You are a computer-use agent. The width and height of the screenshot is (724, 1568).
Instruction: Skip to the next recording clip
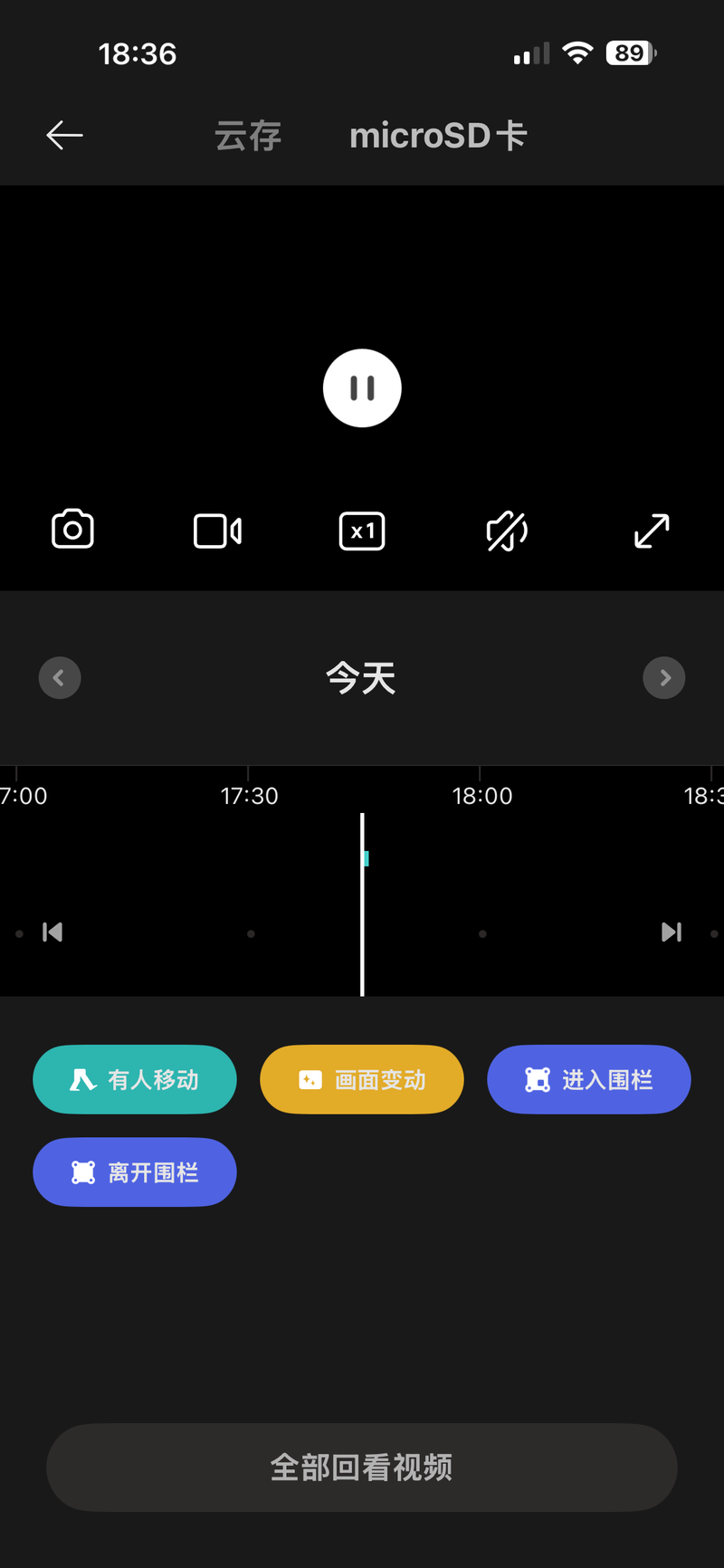pyautogui.click(x=672, y=932)
